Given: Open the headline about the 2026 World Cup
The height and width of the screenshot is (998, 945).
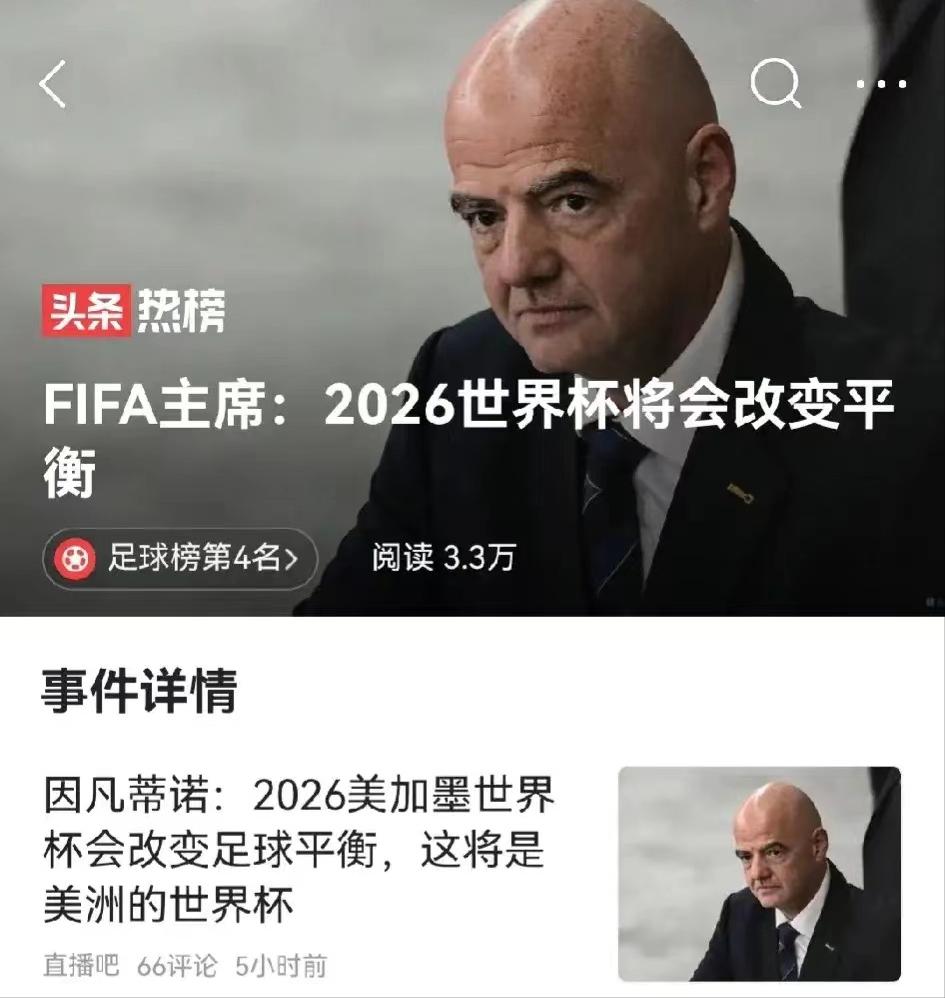Looking at the screenshot, I should [x=470, y=436].
